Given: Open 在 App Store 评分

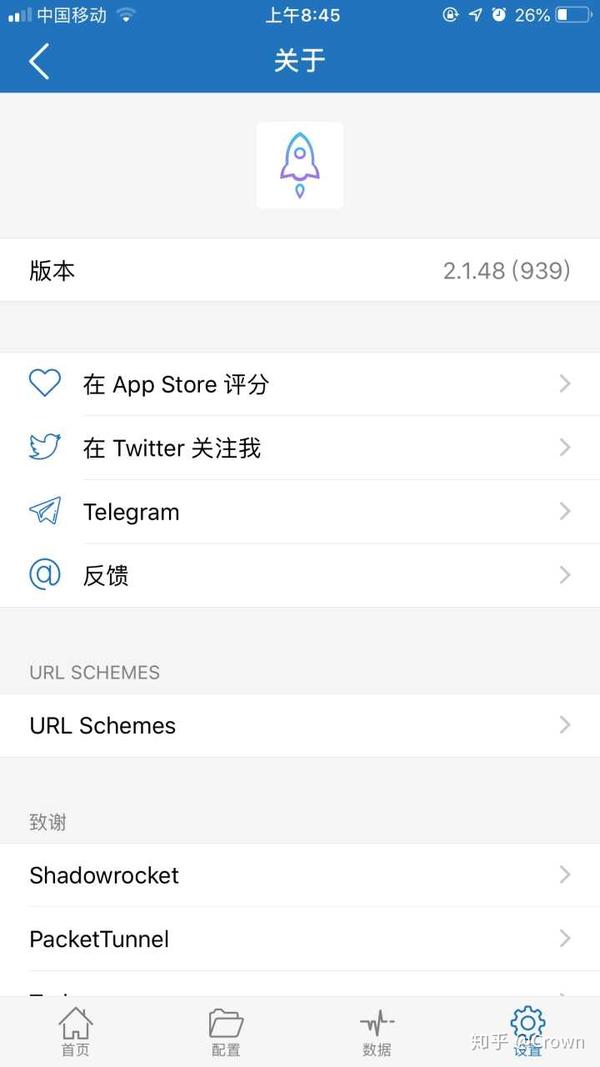Looking at the screenshot, I should point(300,384).
